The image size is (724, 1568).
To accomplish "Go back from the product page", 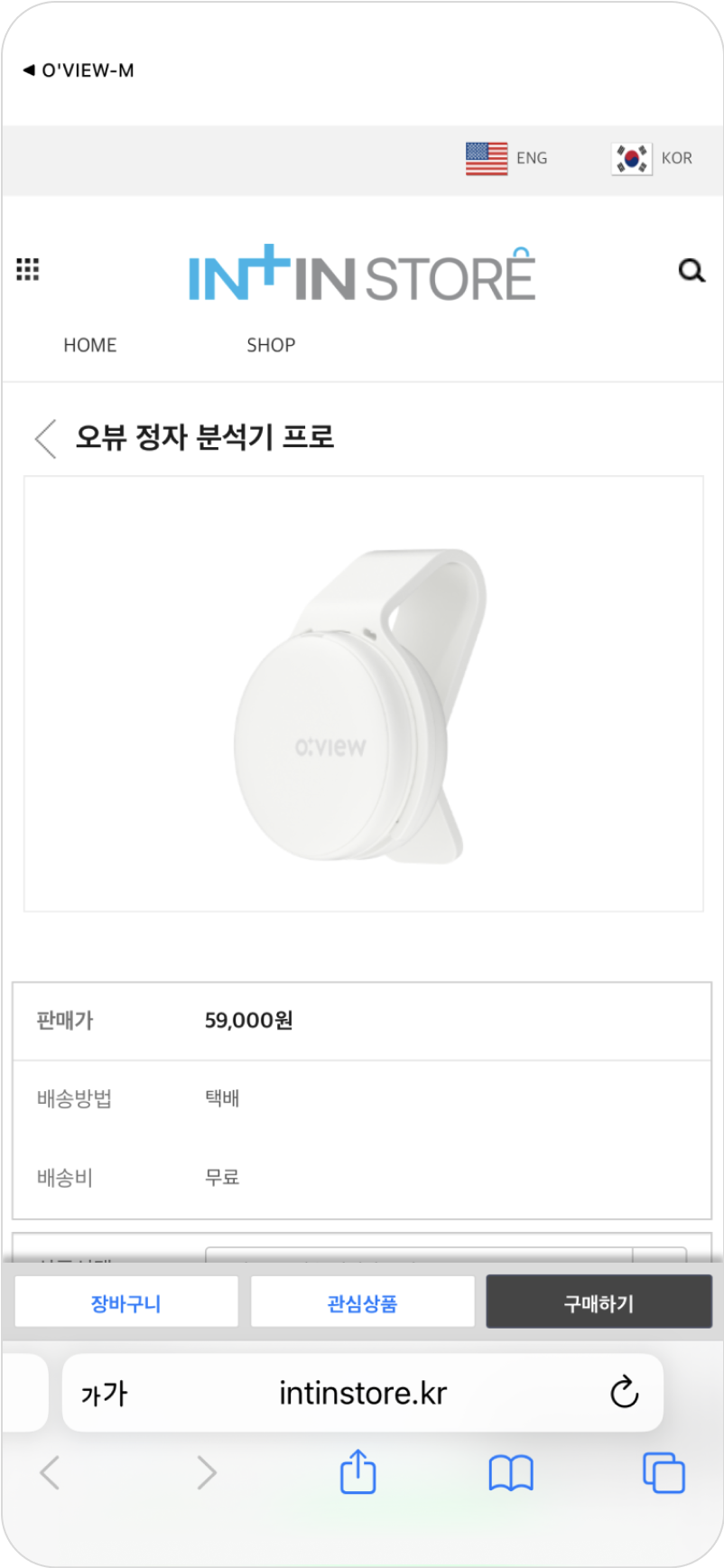I will (x=45, y=438).
